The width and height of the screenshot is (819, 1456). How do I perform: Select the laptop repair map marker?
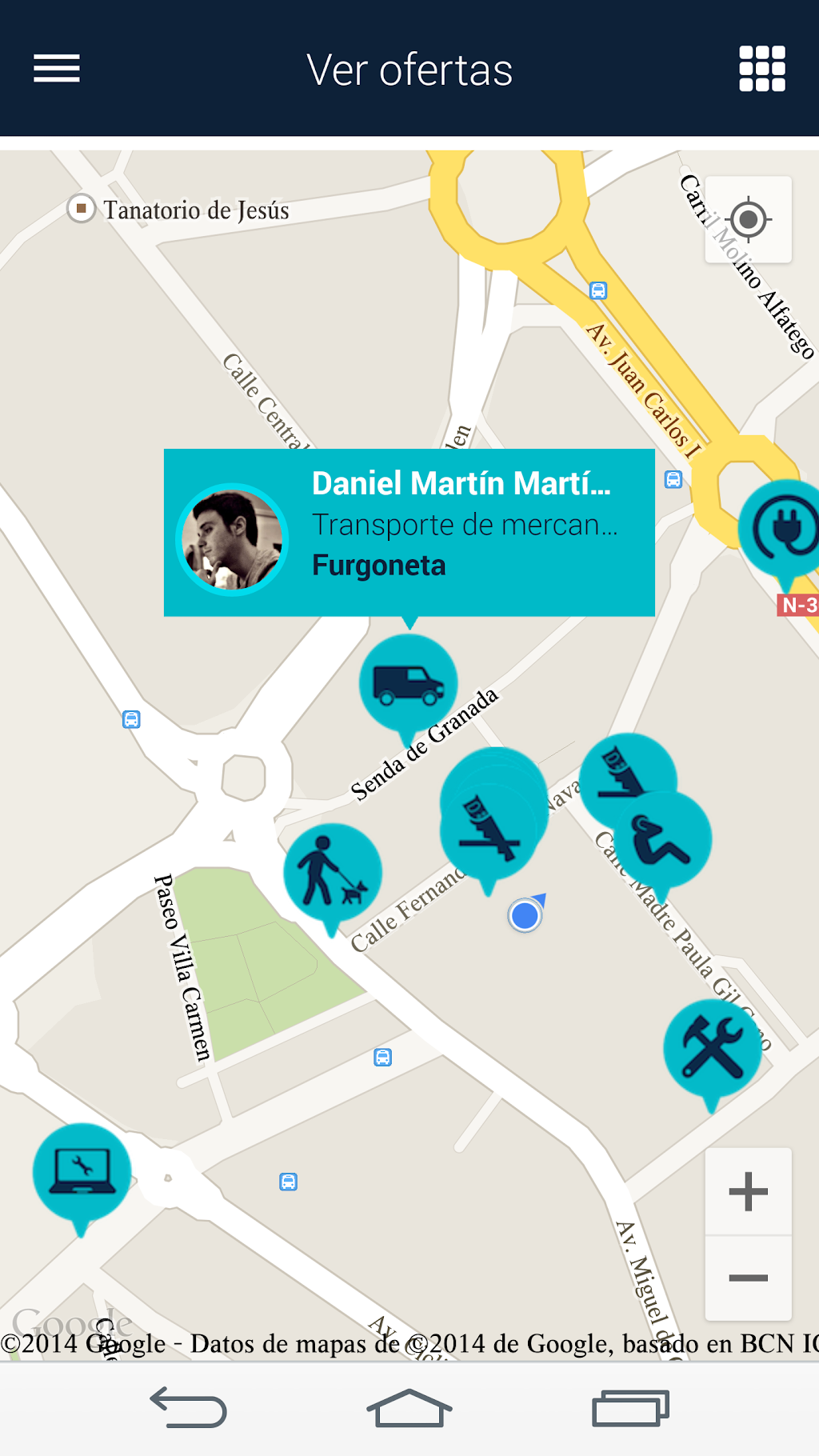(x=82, y=1171)
